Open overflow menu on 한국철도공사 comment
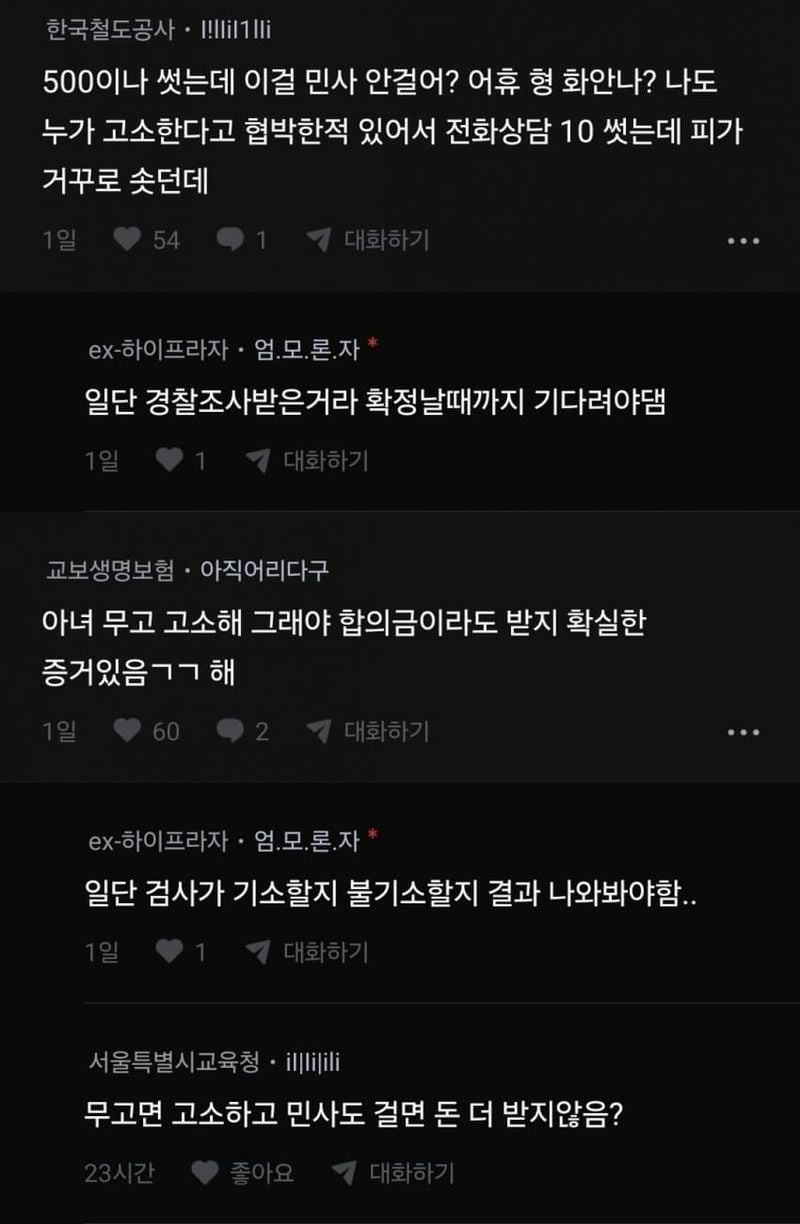 point(743,241)
